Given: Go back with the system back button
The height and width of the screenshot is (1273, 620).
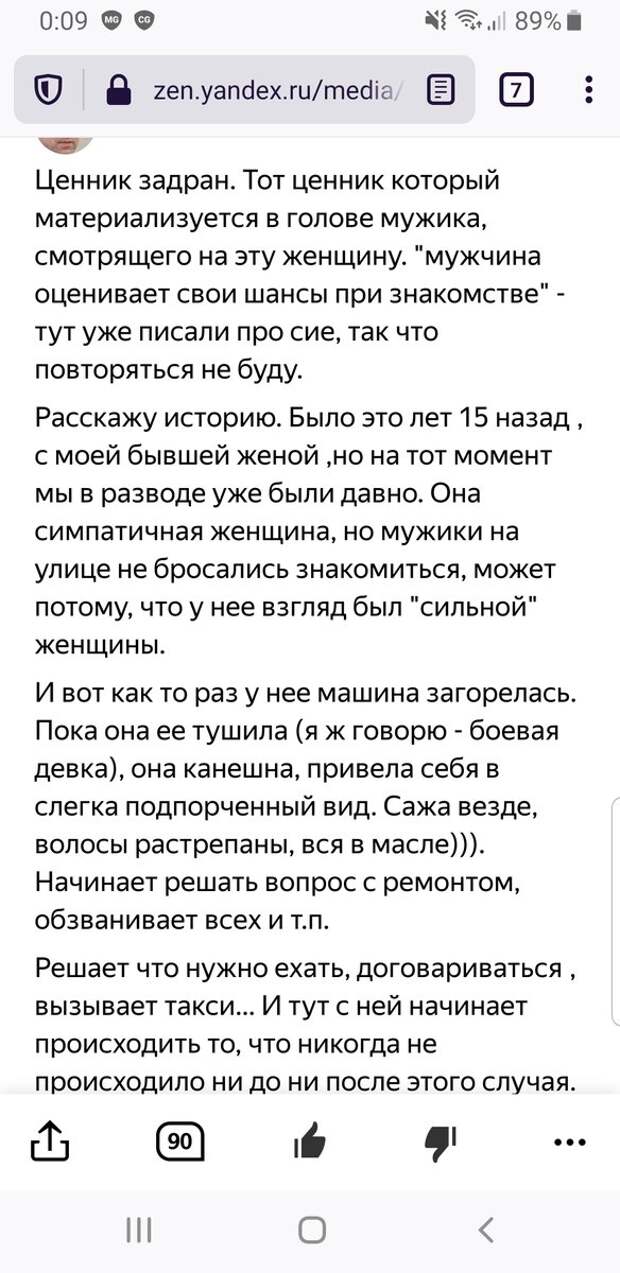Looking at the screenshot, I should (x=486, y=1229).
